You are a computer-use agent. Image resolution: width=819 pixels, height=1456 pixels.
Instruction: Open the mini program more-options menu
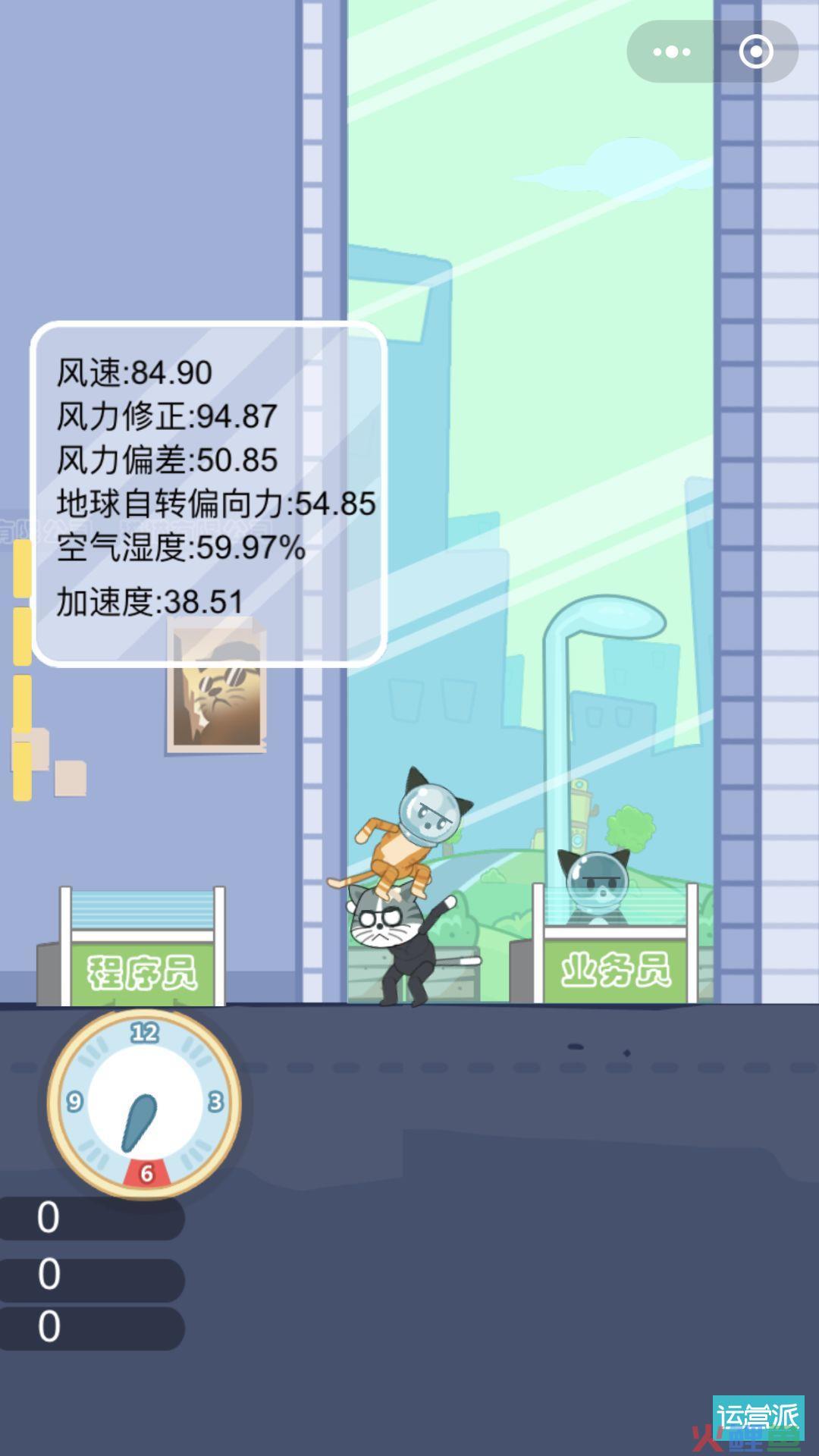tap(671, 52)
